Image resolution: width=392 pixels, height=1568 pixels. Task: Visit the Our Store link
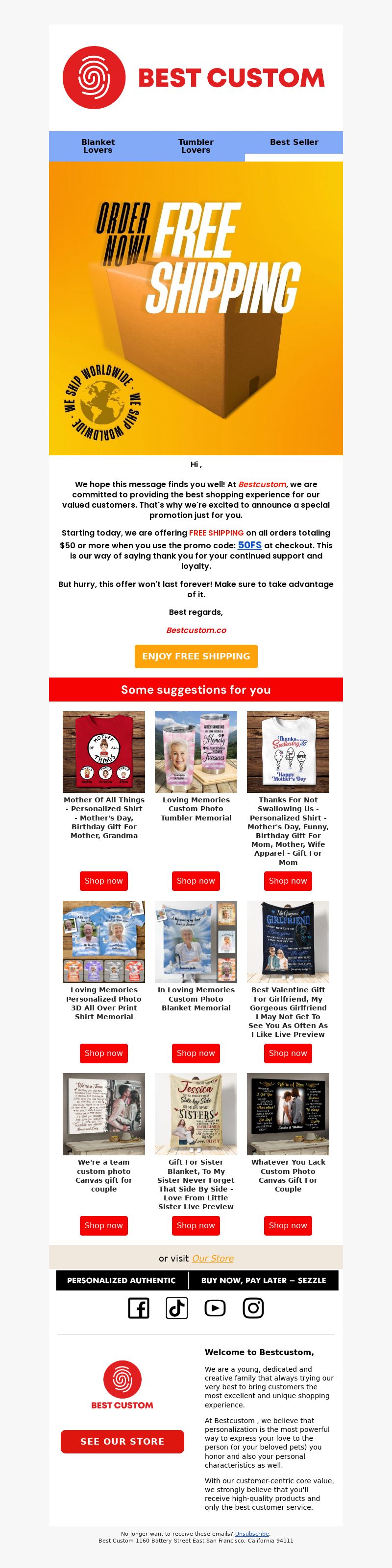(213, 1258)
